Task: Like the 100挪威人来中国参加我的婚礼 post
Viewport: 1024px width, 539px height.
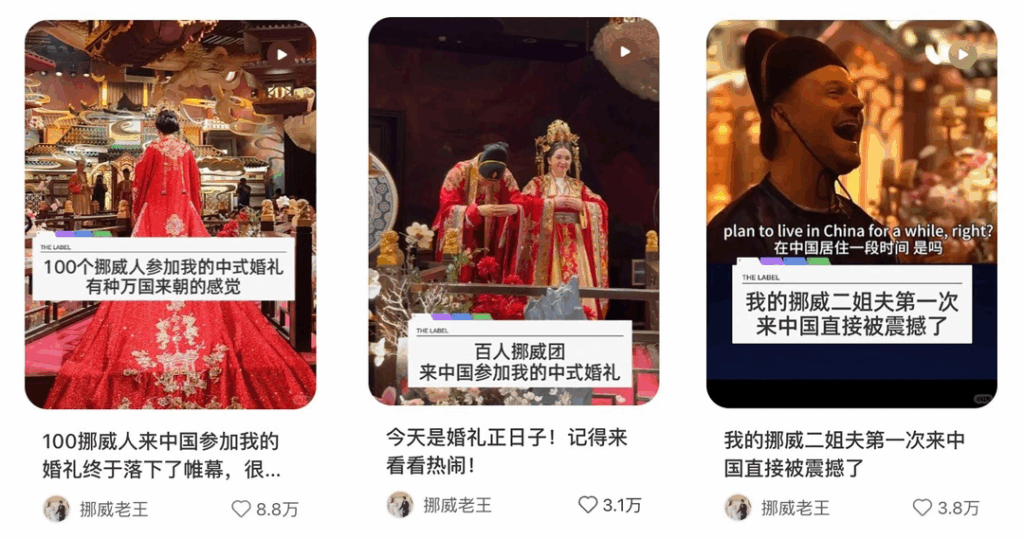Action: (241, 509)
